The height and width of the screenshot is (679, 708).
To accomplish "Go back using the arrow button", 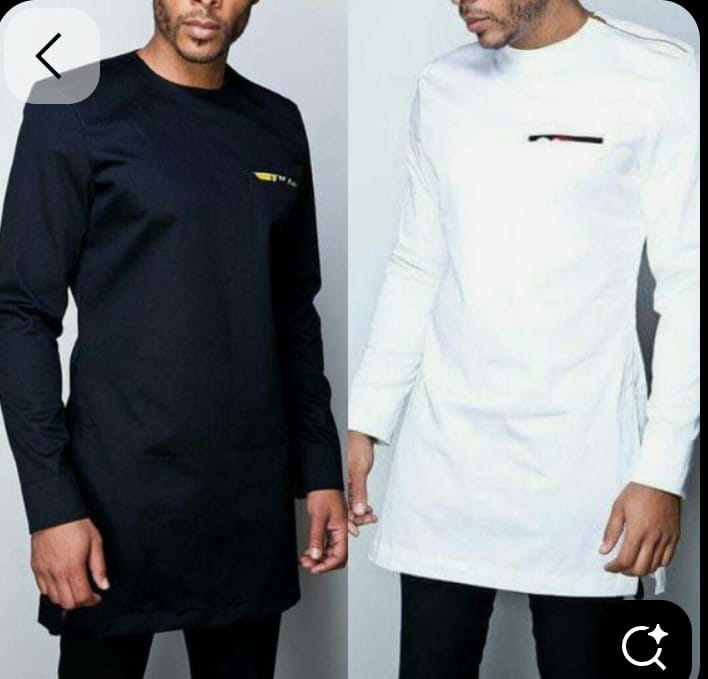I will pos(49,55).
